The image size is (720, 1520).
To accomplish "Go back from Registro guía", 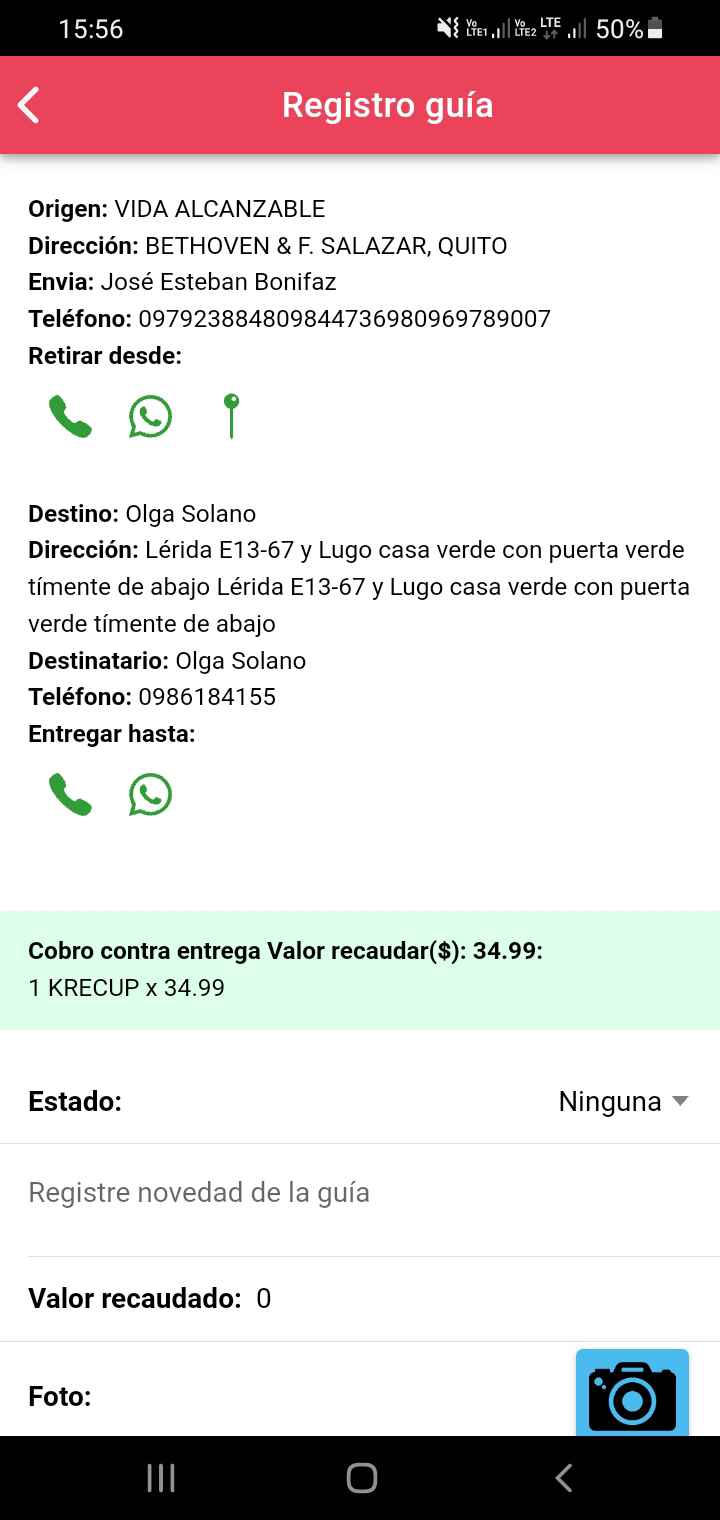I will click(29, 105).
